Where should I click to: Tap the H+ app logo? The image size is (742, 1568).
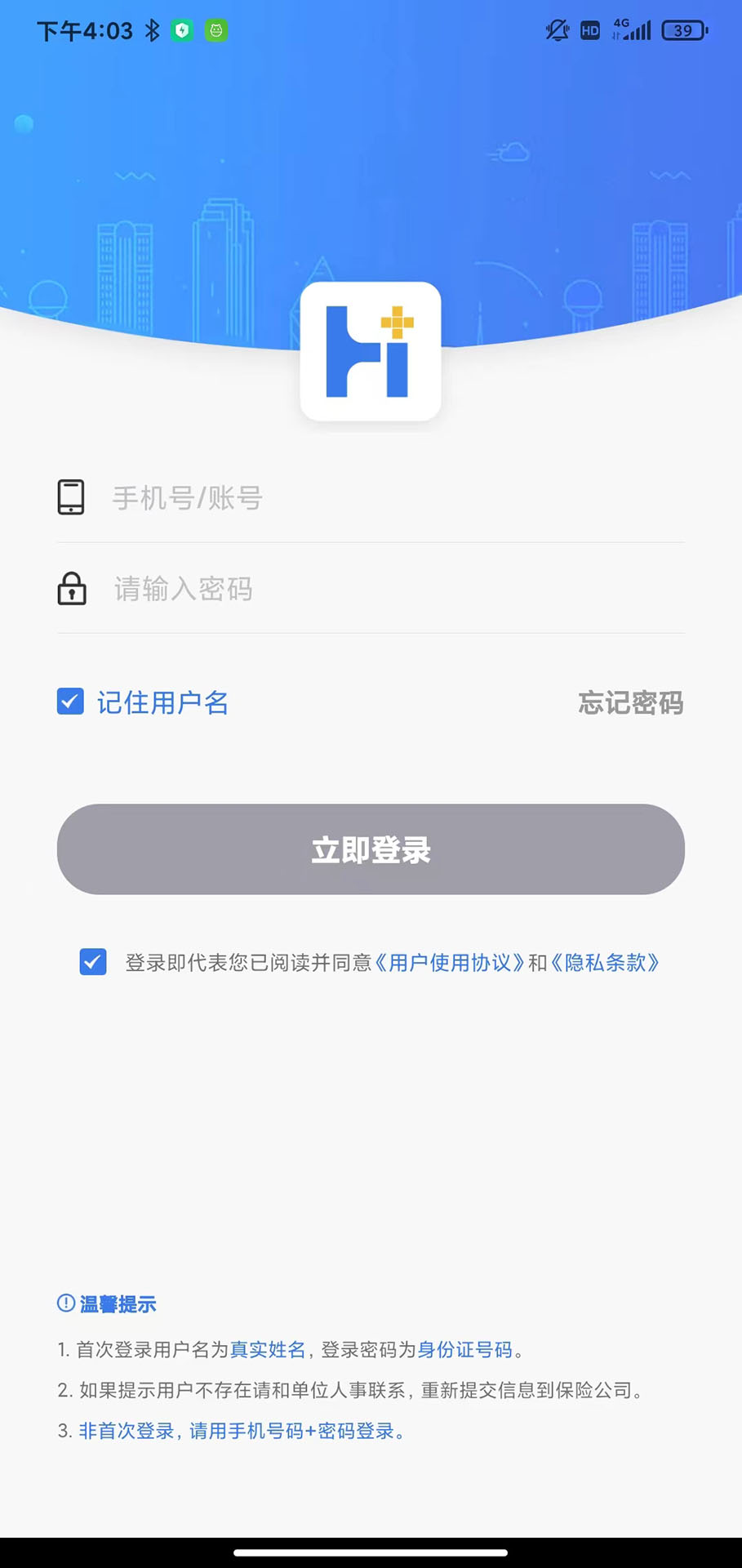(x=371, y=350)
